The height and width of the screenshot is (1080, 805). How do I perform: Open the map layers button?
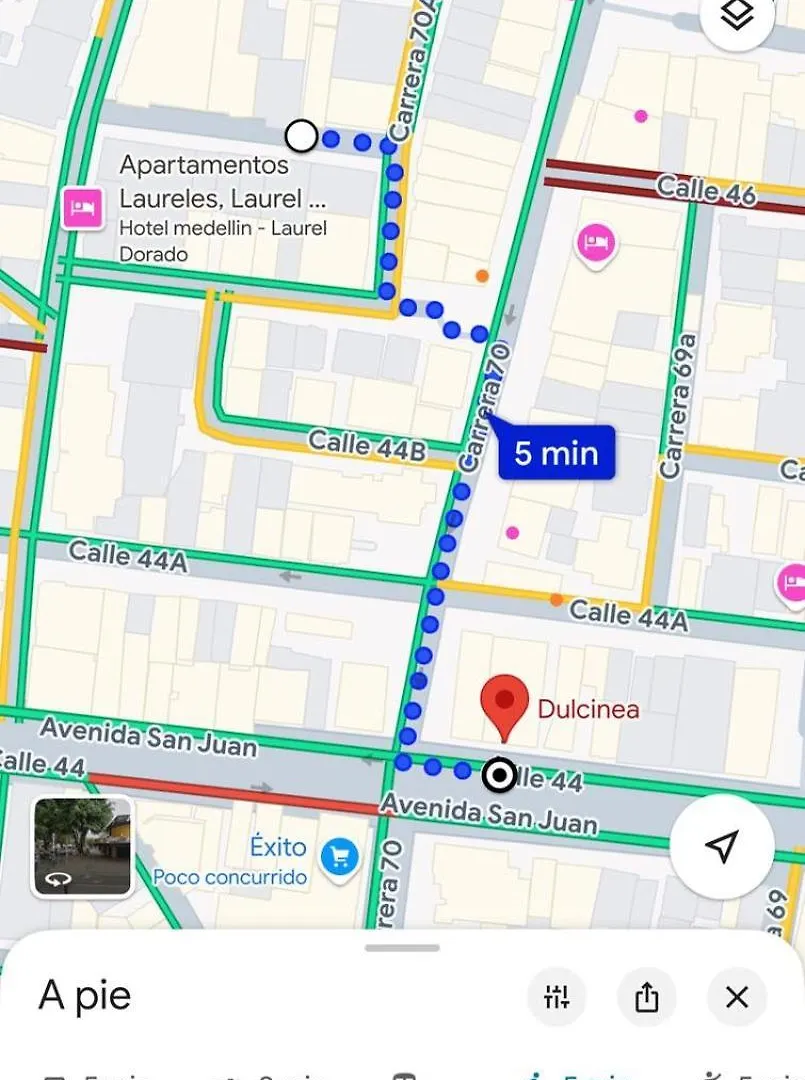(x=737, y=16)
